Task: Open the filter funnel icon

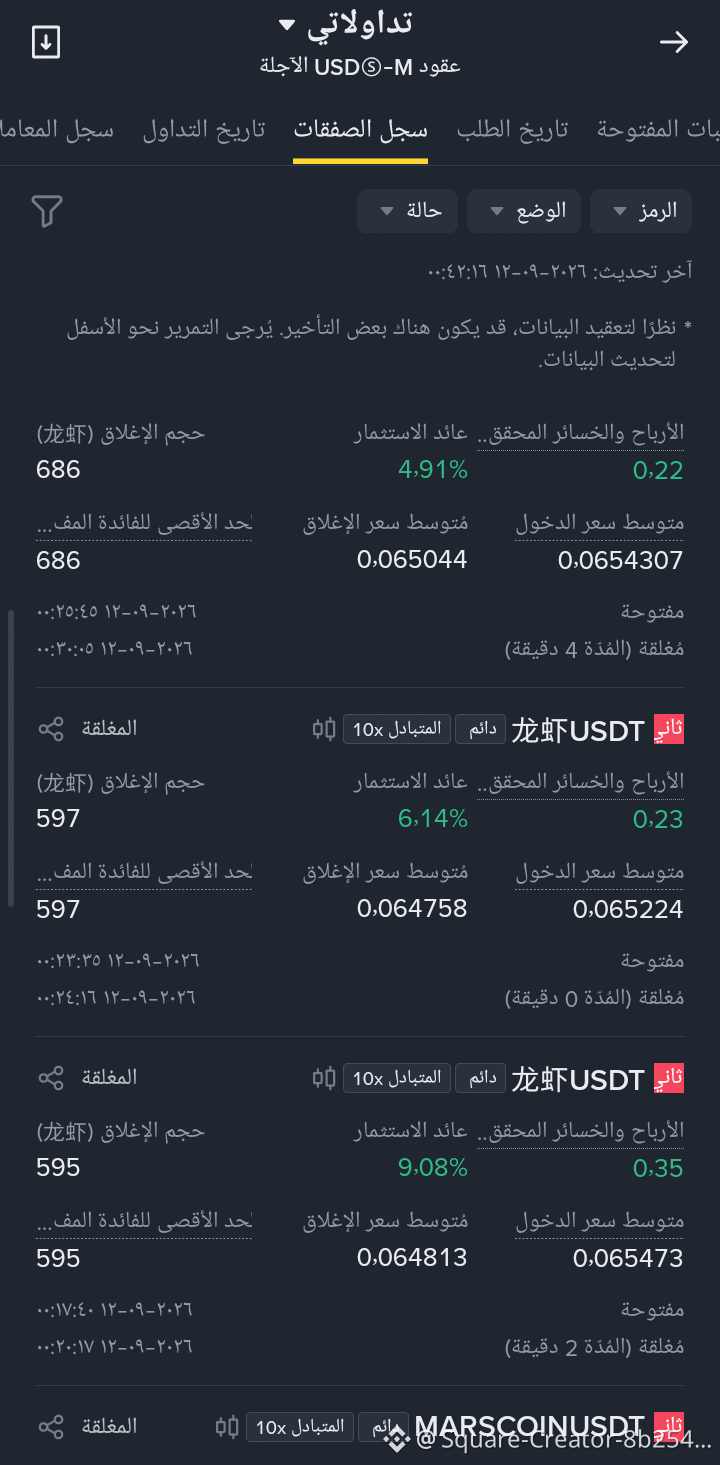Action: coord(47,211)
